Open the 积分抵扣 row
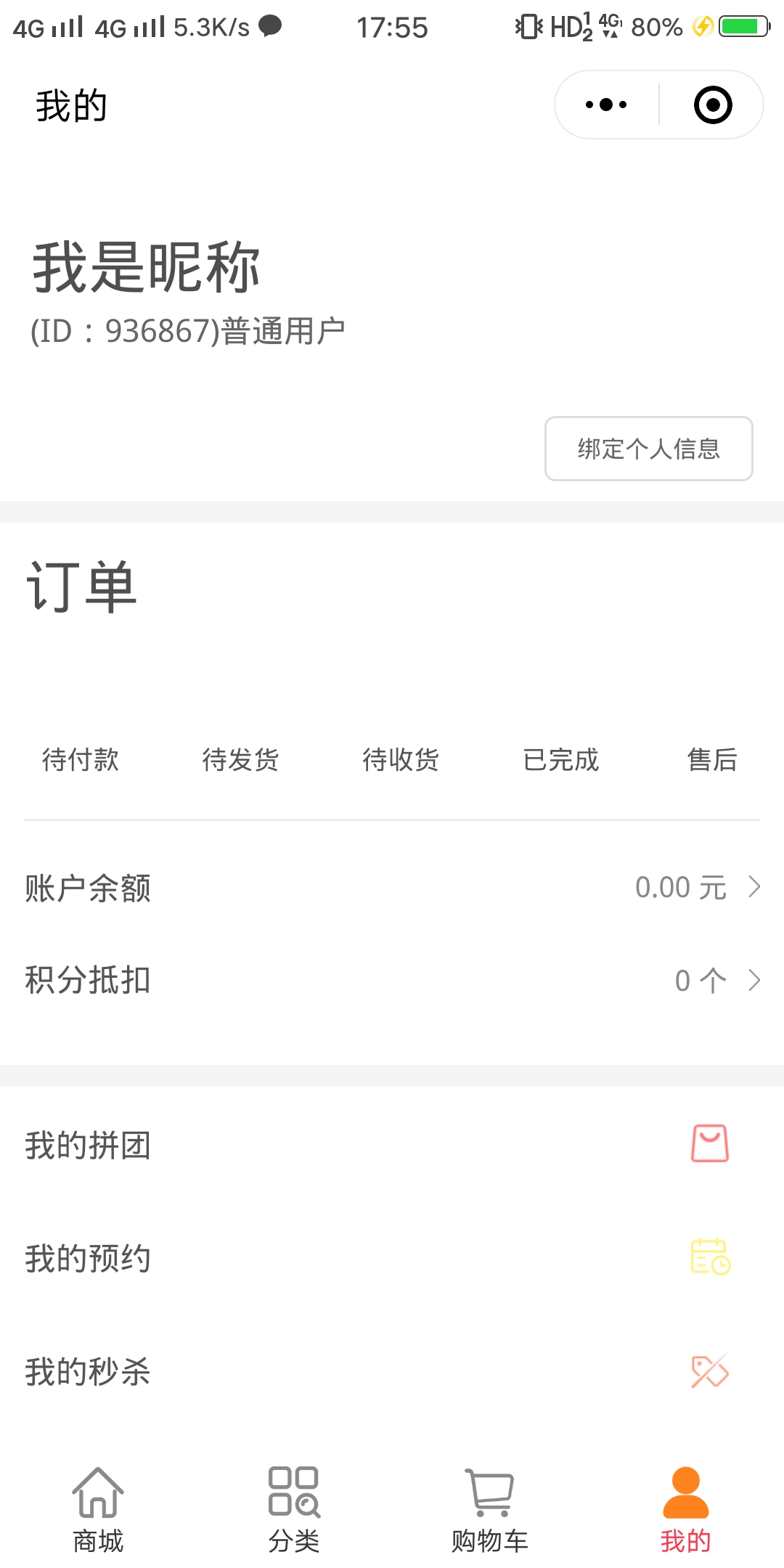784x1568 pixels. click(x=392, y=980)
